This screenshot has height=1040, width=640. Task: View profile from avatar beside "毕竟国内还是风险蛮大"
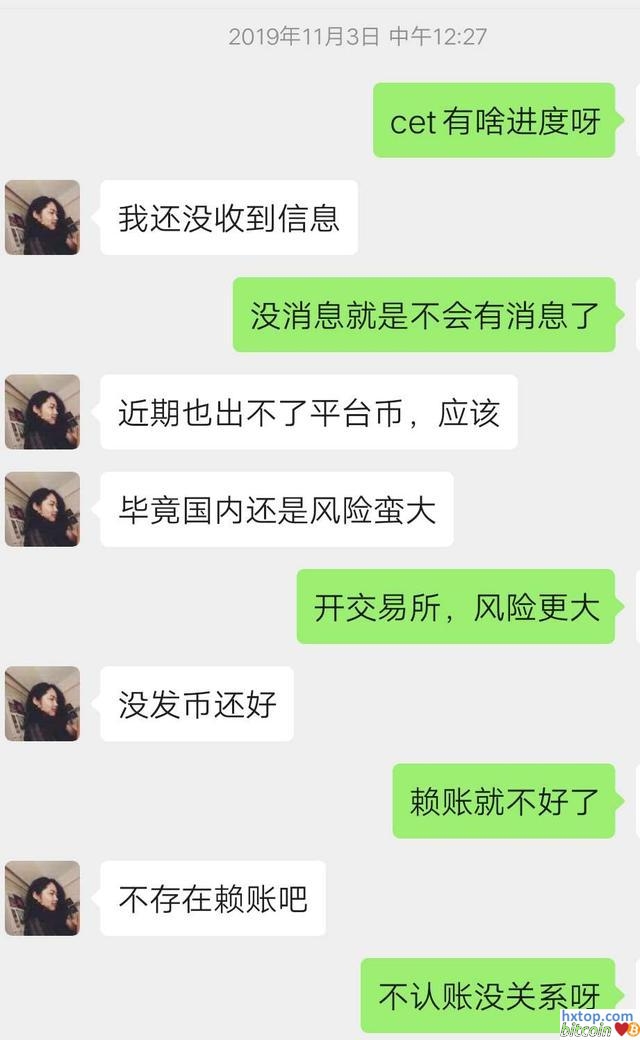(x=42, y=509)
